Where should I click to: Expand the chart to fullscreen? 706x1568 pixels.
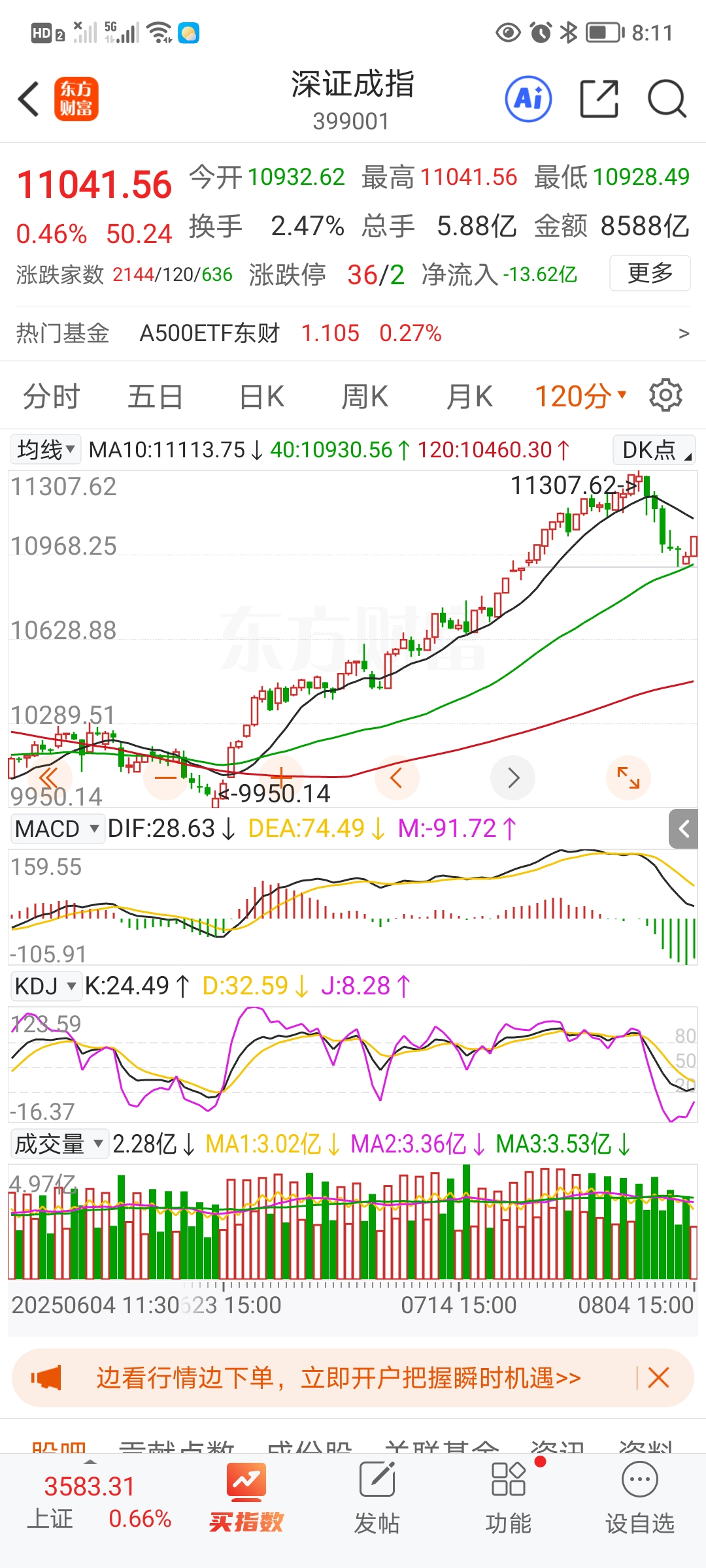[628, 777]
